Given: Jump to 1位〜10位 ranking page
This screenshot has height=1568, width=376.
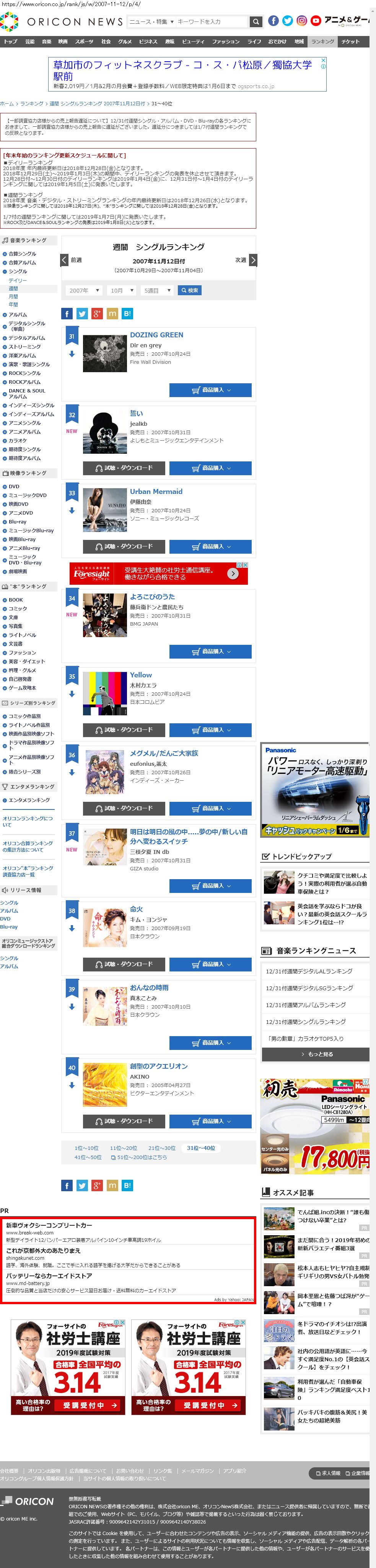Looking at the screenshot, I should [86, 1148].
